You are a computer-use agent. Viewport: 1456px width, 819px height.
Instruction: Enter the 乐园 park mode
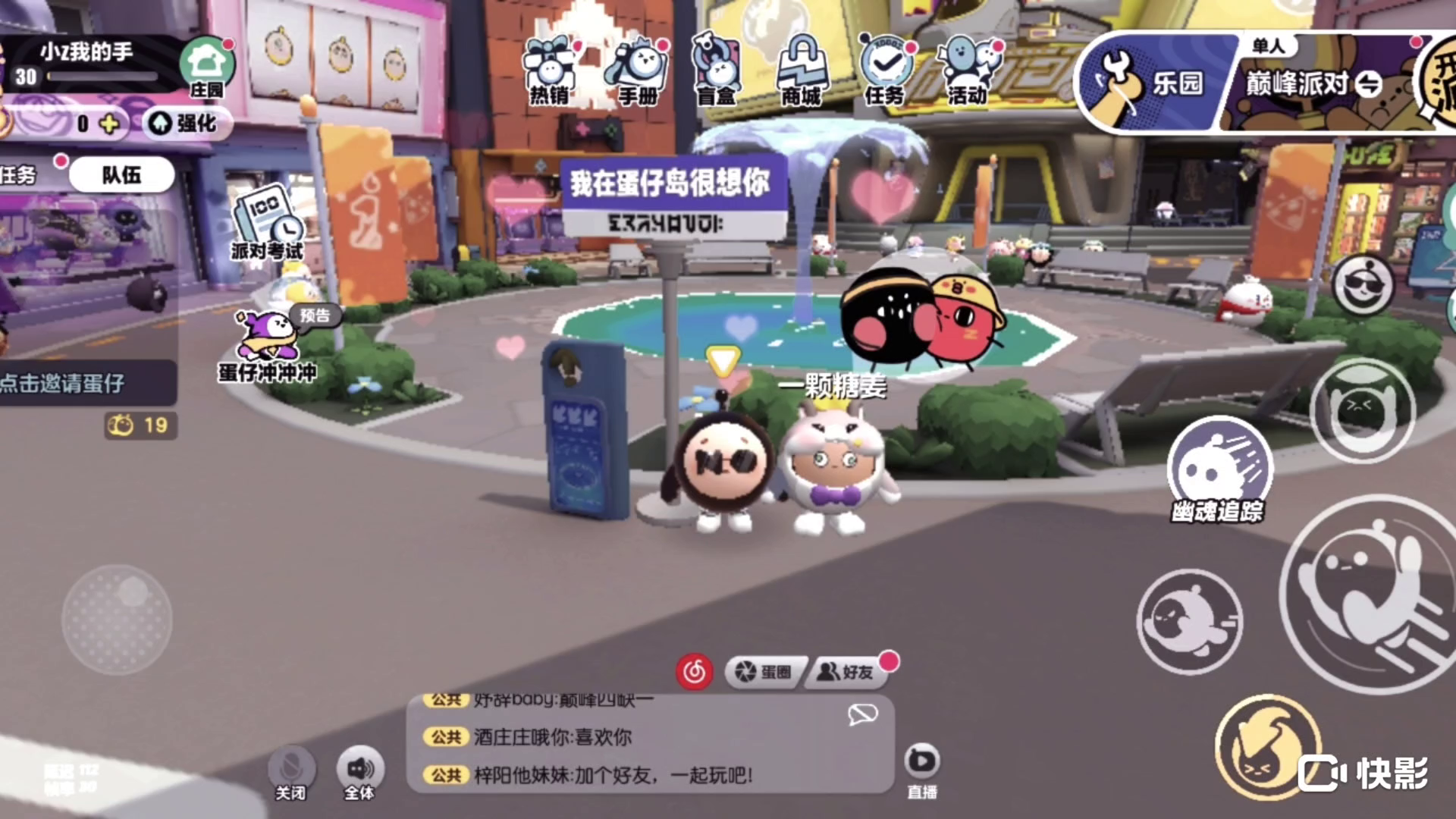pyautogui.click(x=1150, y=82)
